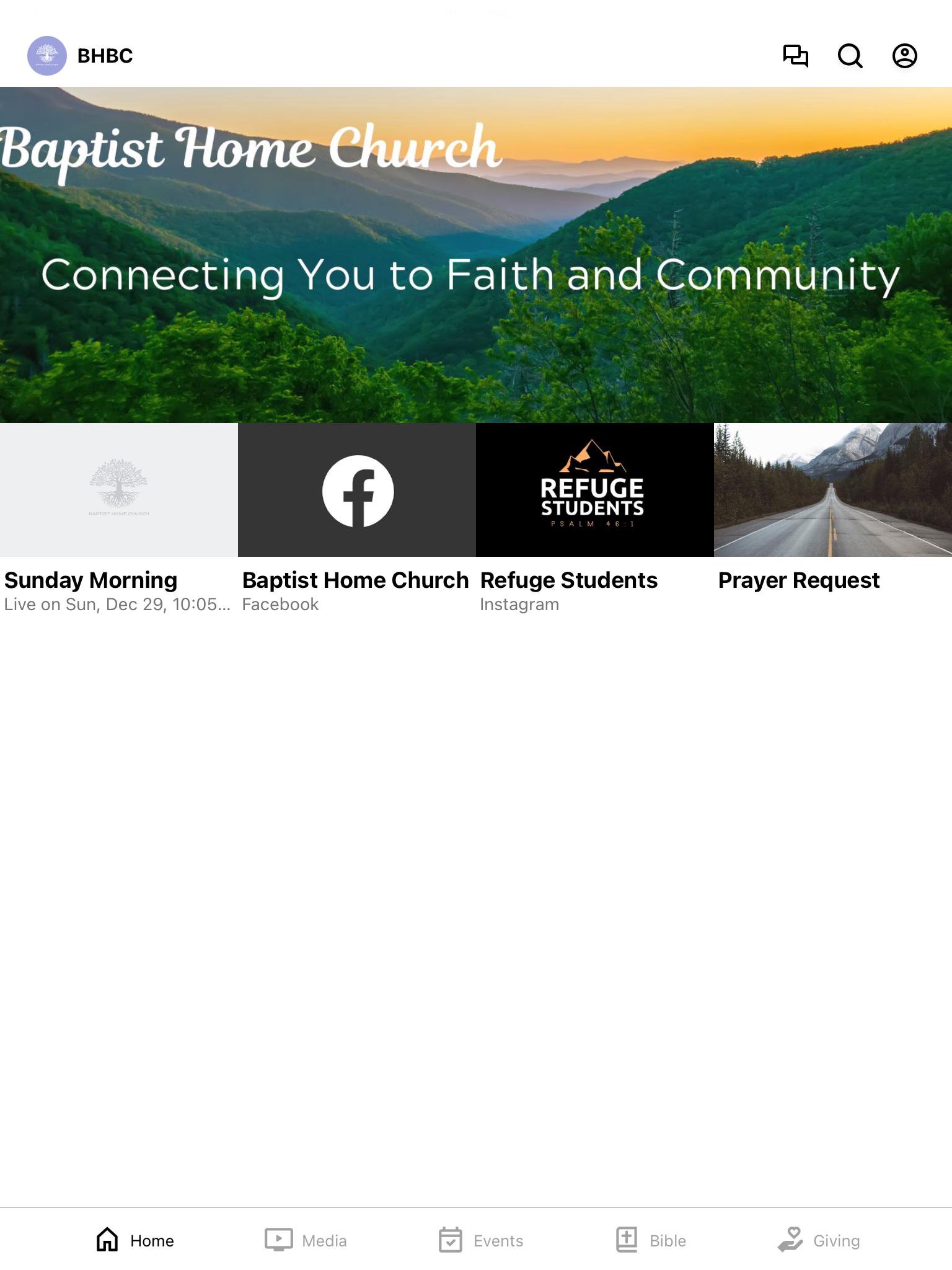Open Baptist Home Church Facebook tile
The image size is (952, 1270).
(357, 490)
